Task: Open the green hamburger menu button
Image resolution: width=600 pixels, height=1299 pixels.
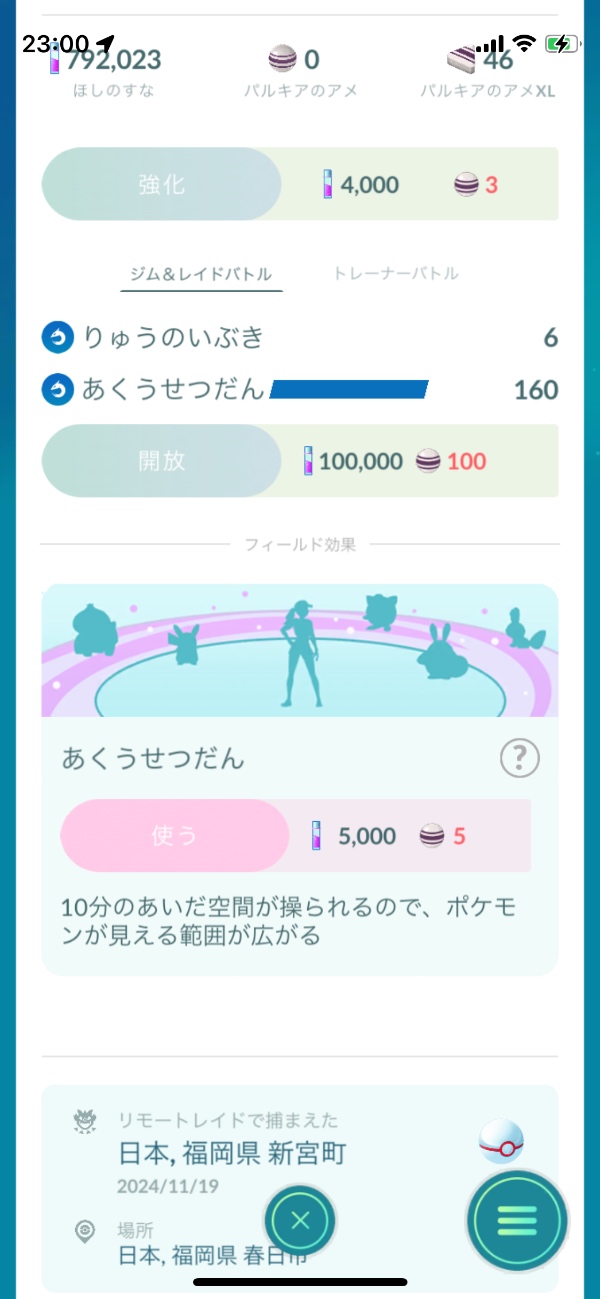Action: coord(517,1220)
